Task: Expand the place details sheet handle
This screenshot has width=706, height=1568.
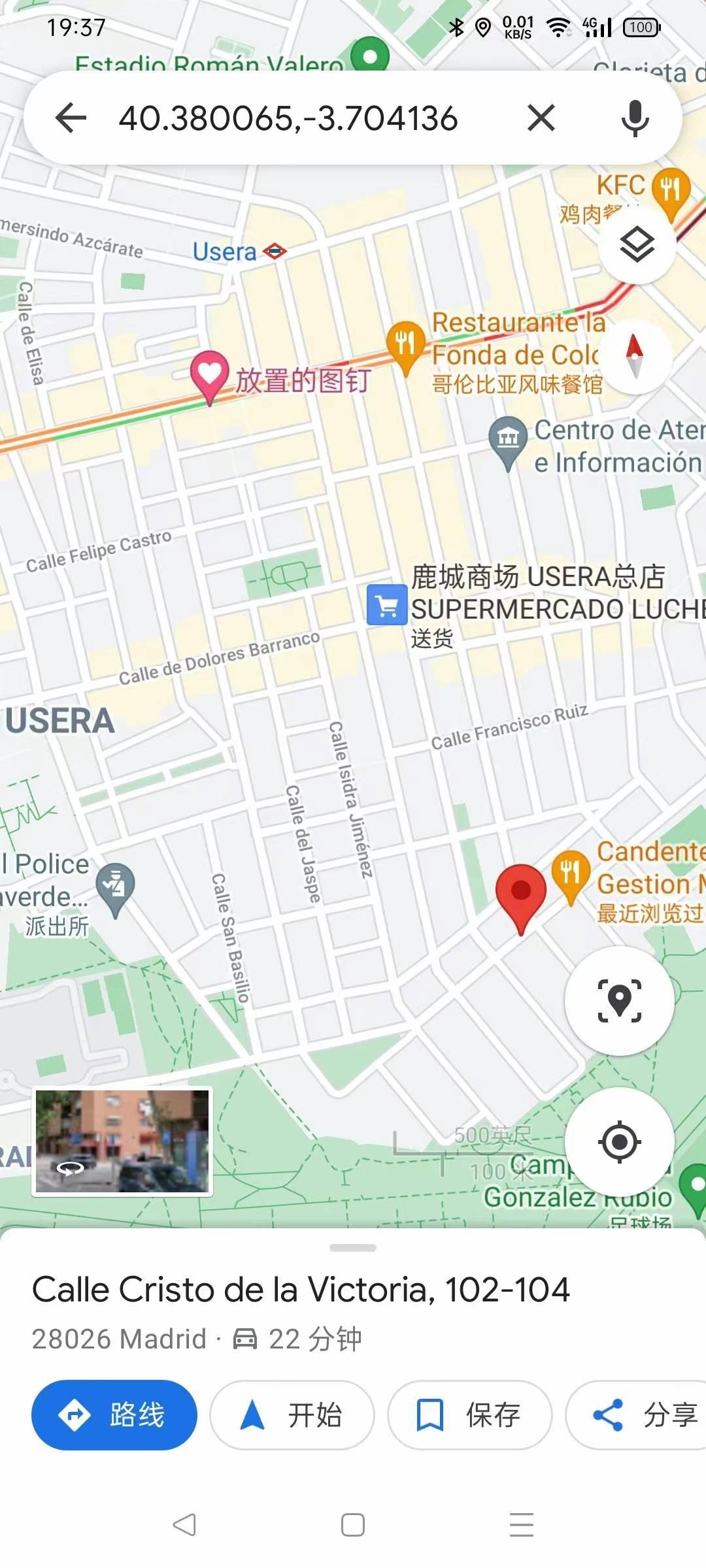Action: pos(353,1247)
